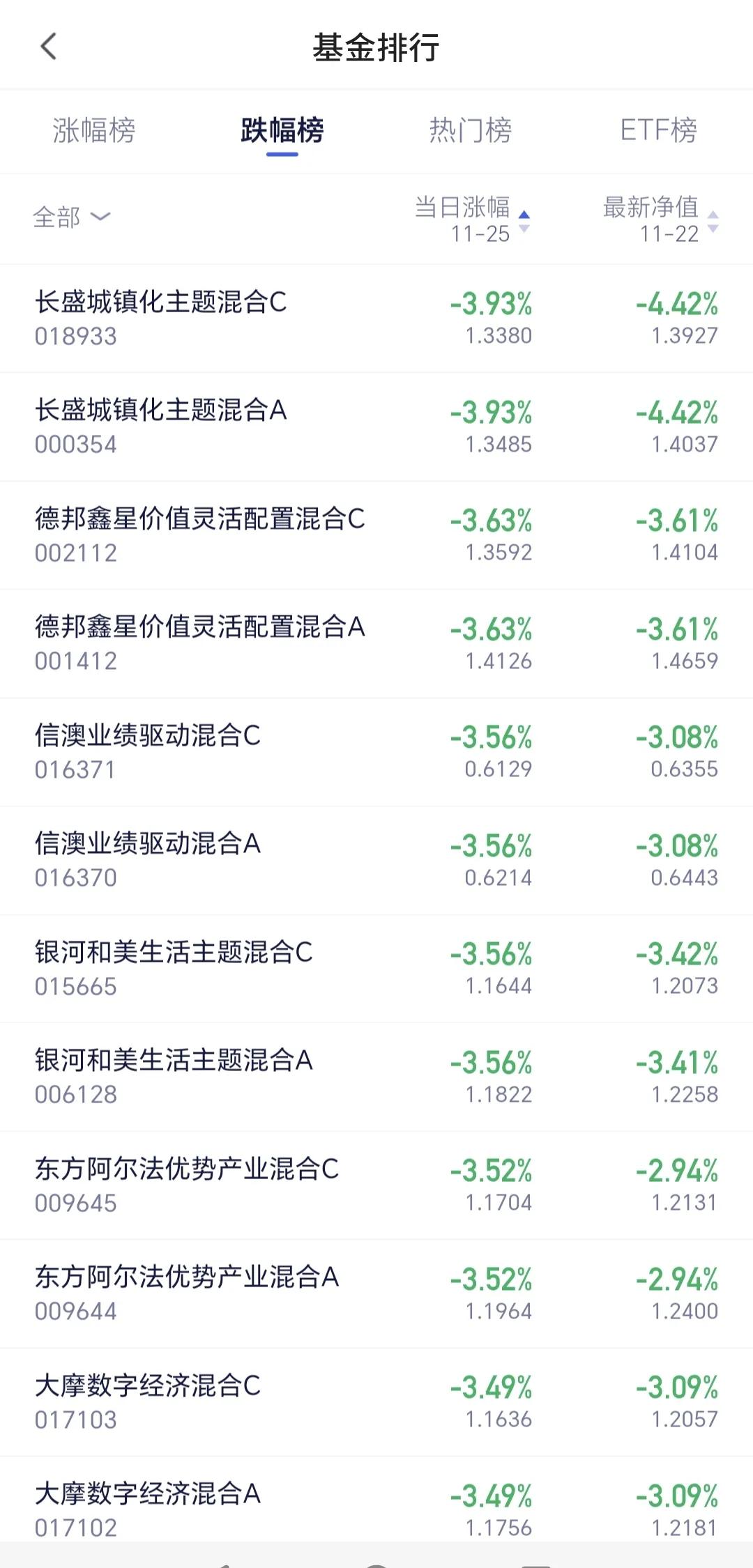Select 银河和美生活主题混合A fund
Screen dimensions: 753x1568
[x=376, y=1077]
